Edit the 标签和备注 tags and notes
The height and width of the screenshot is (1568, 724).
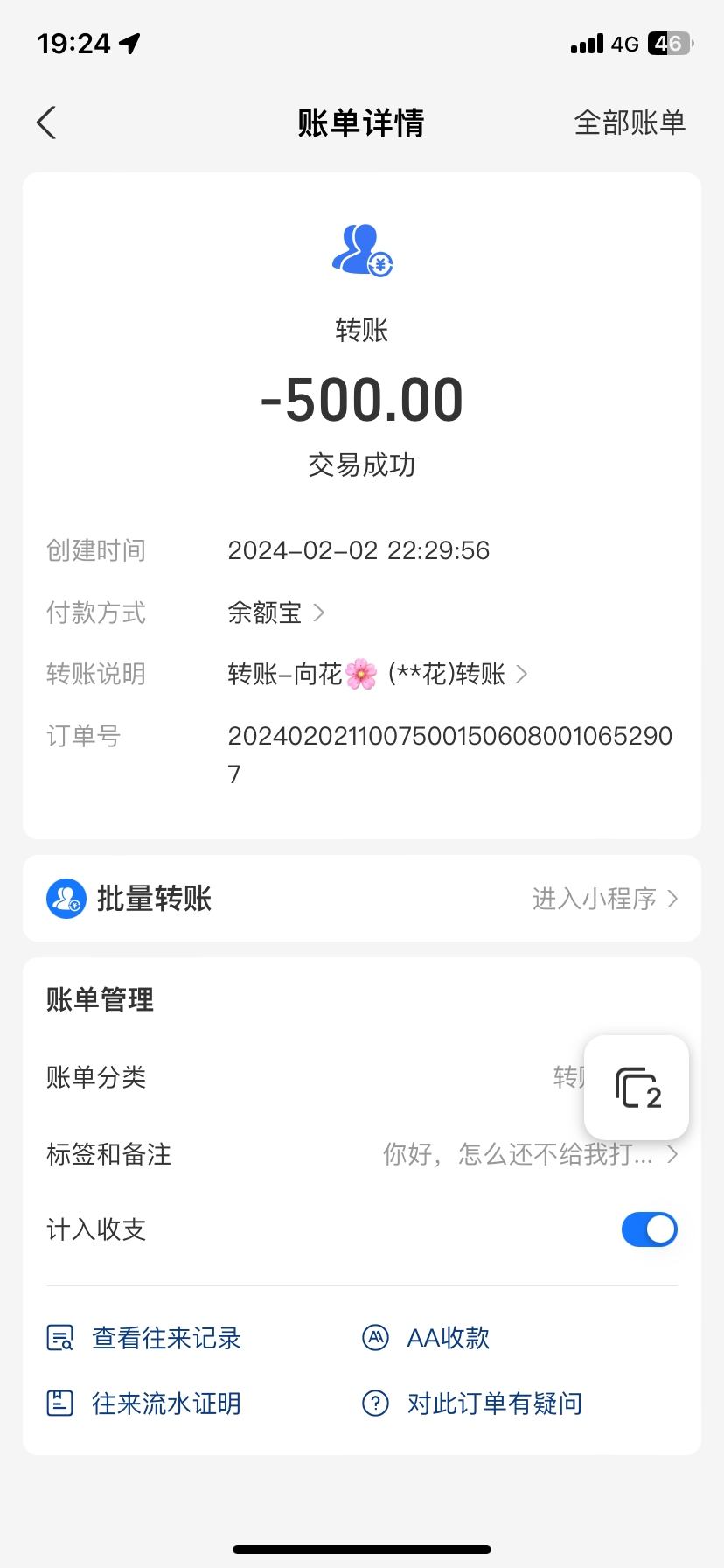coord(525,1154)
